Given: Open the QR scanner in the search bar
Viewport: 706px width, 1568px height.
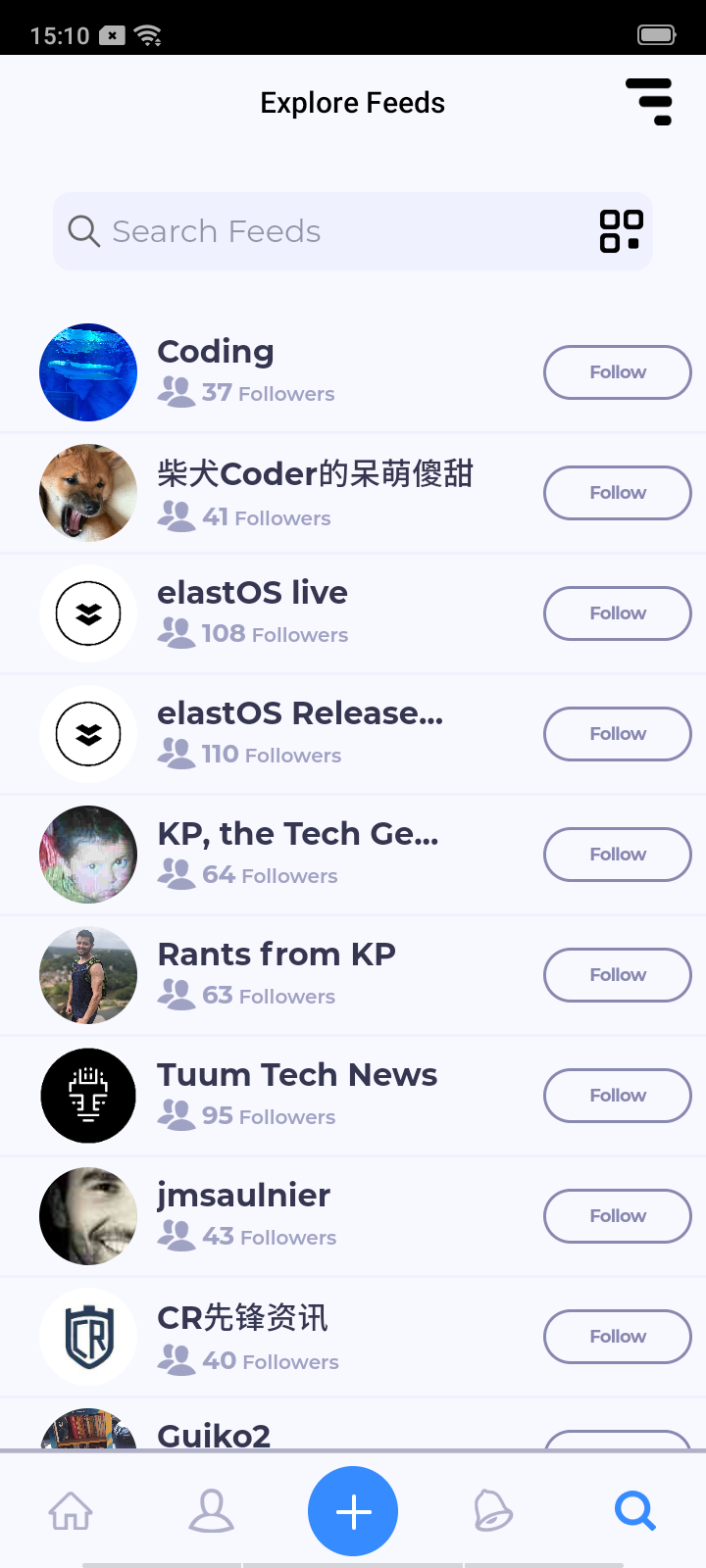Looking at the screenshot, I should pyautogui.click(x=621, y=231).
